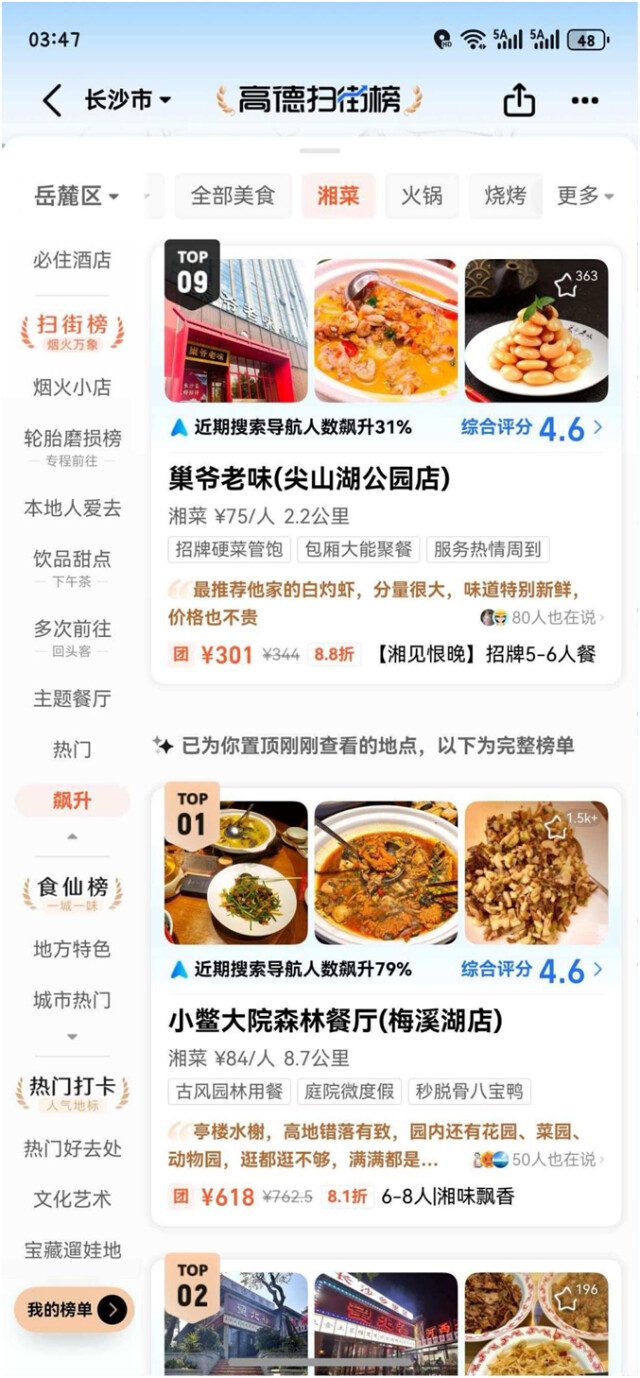Share this ranking list
The image size is (640, 1378).
519,100
